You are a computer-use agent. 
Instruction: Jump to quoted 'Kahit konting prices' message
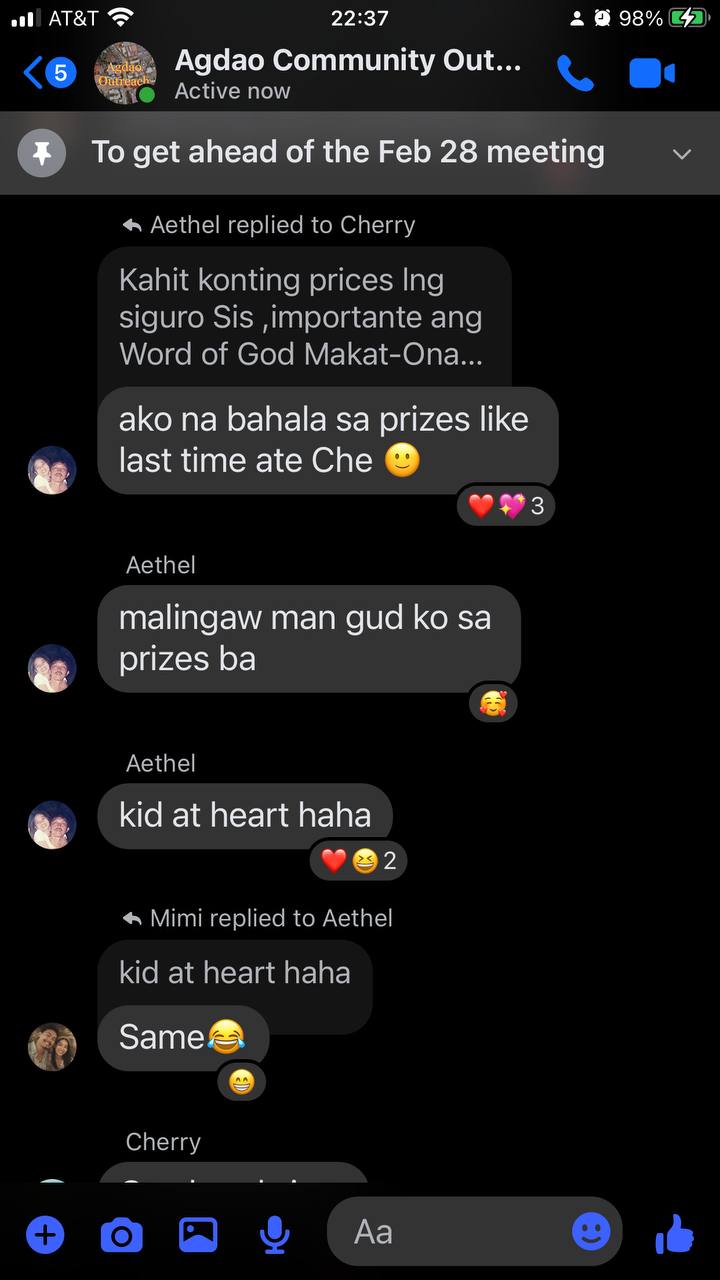tap(304, 318)
